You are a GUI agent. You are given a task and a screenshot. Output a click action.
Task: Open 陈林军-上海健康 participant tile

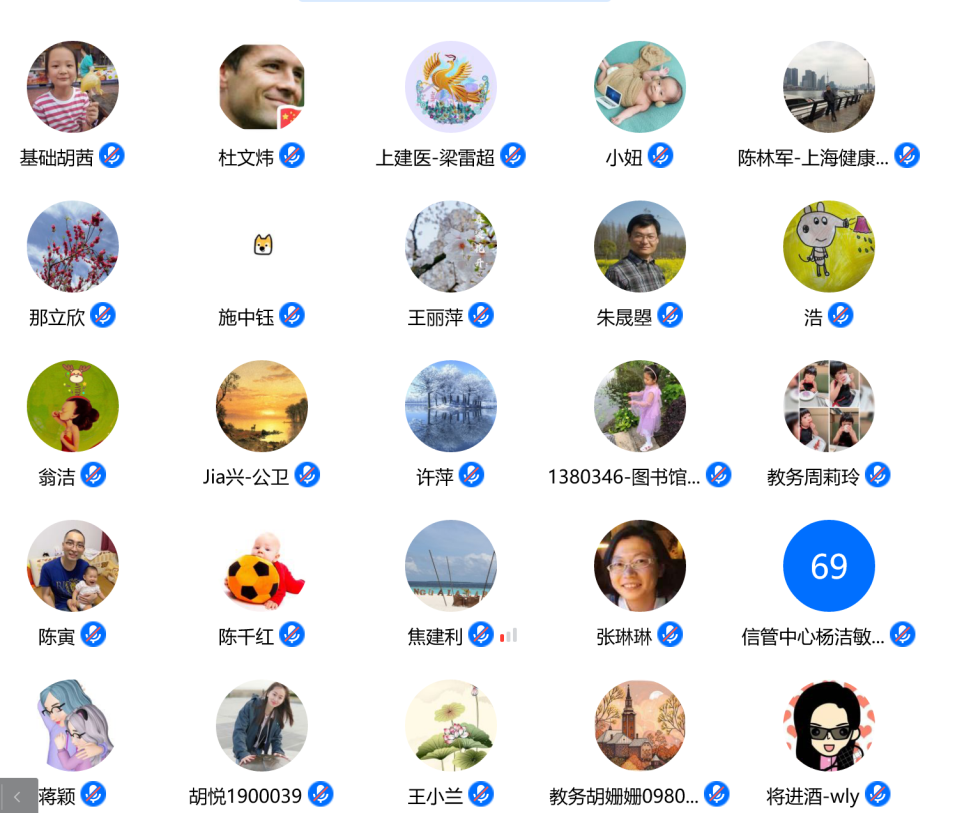pyautogui.click(x=829, y=87)
